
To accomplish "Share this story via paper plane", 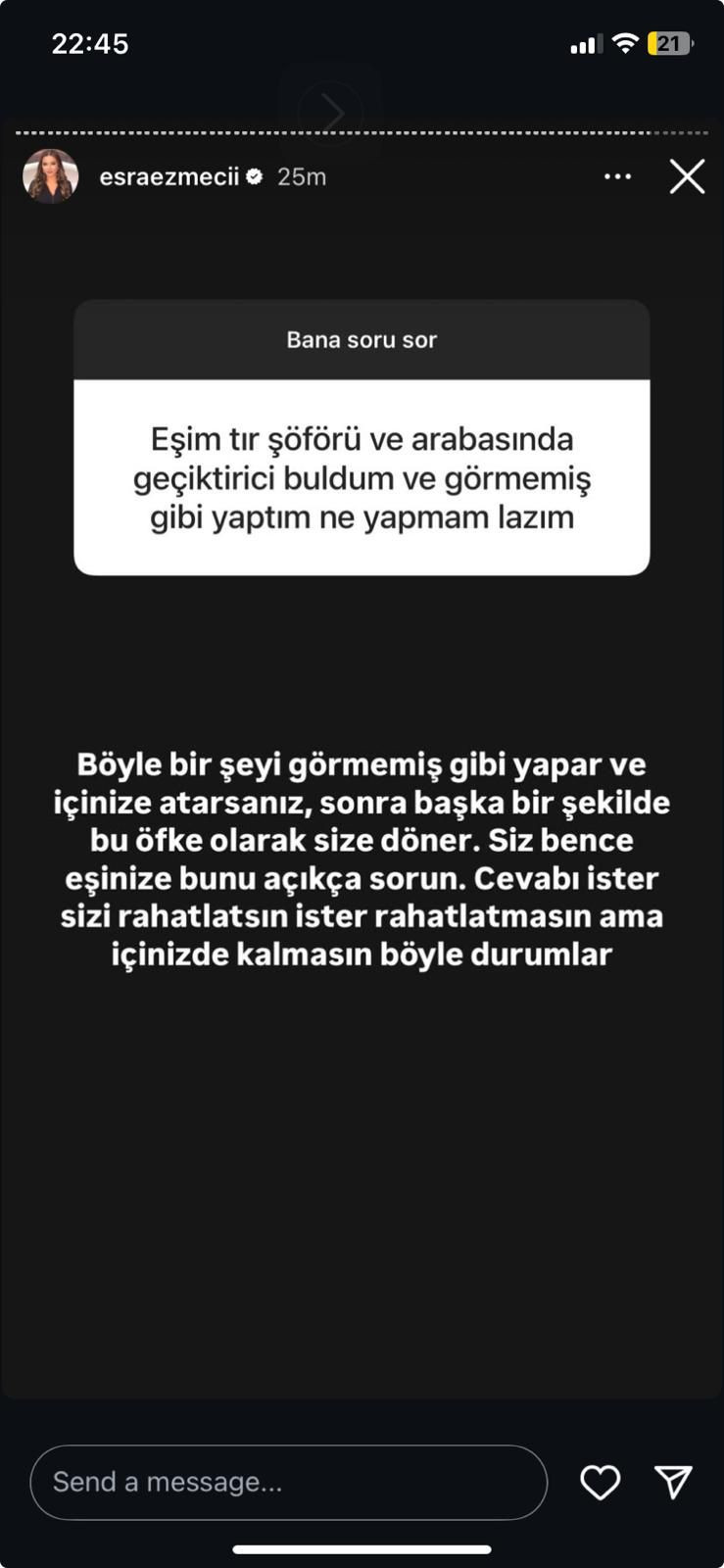I will click(x=673, y=1482).
